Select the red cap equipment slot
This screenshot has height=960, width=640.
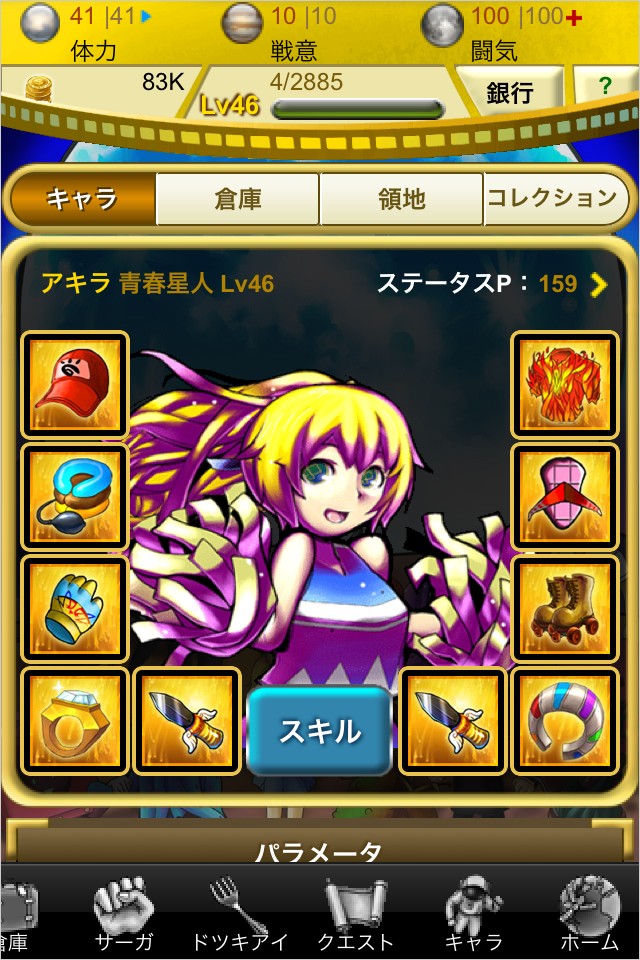pyautogui.click(x=75, y=385)
